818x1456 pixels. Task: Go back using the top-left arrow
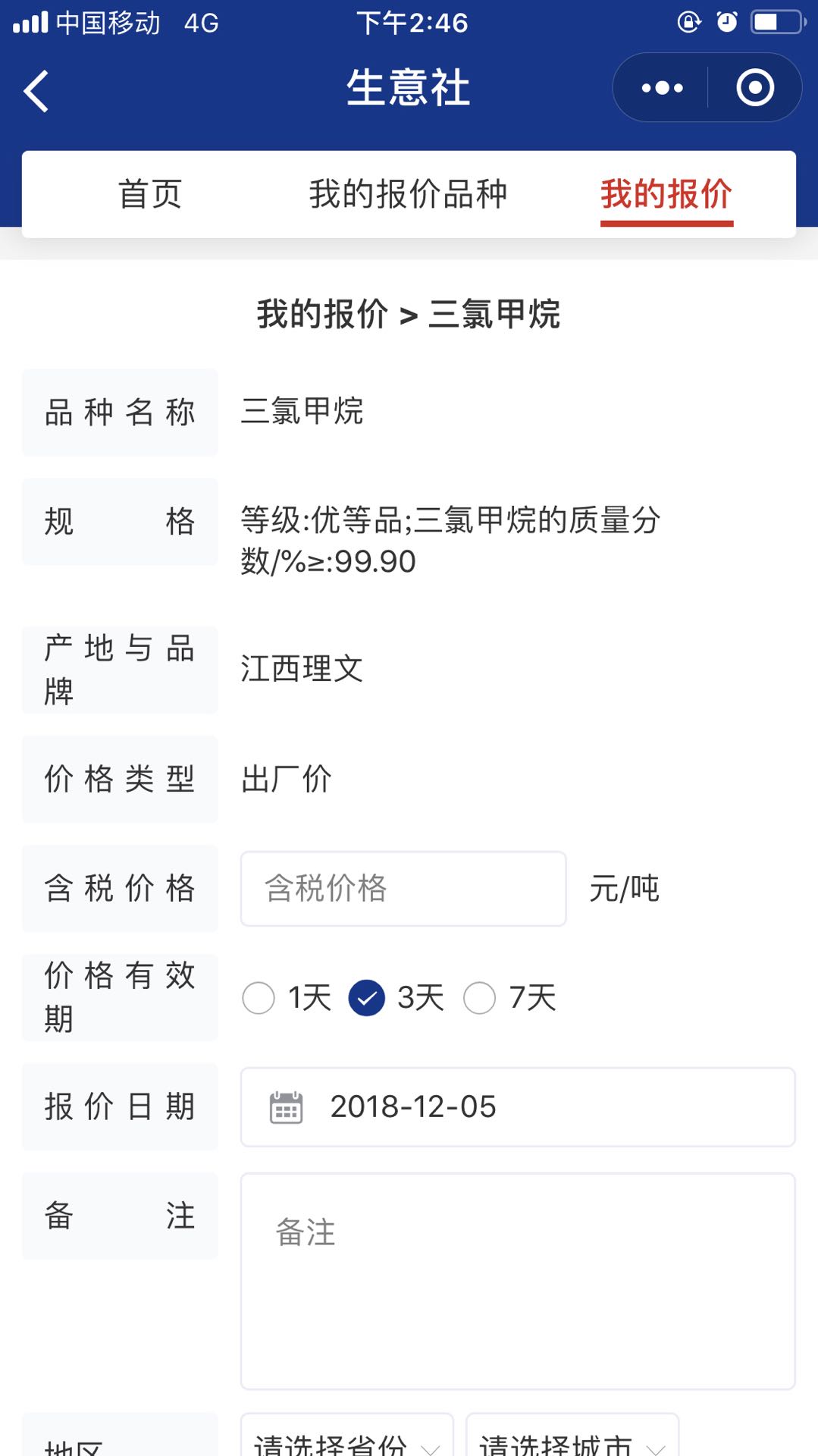(36, 91)
